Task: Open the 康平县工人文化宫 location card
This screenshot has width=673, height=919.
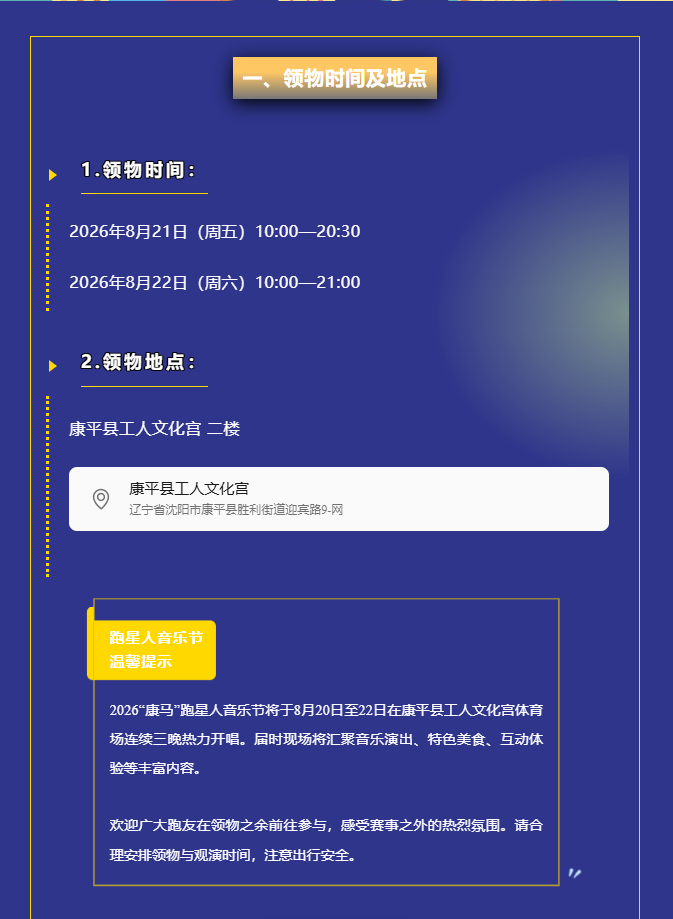Action: [x=339, y=499]
